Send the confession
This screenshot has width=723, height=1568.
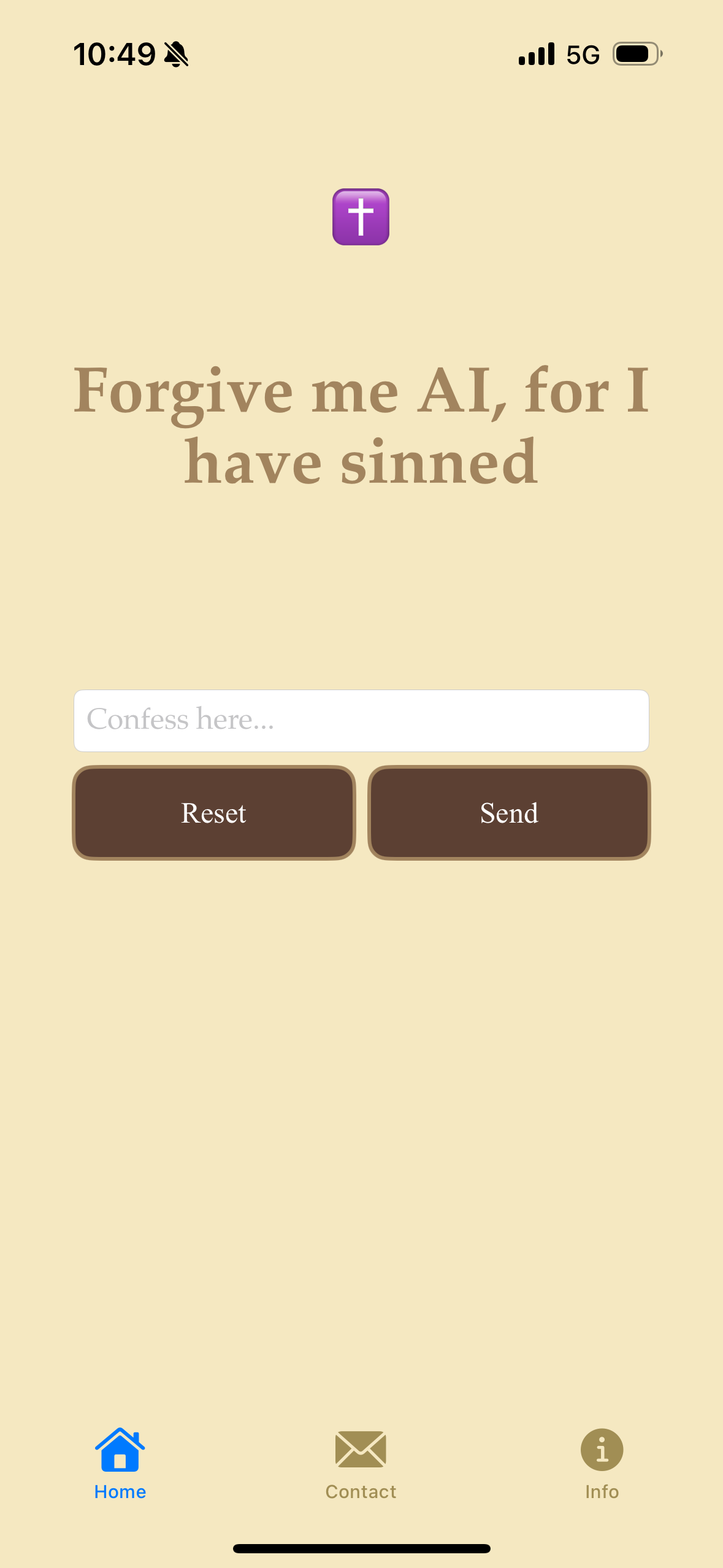(x=509, y=812)
